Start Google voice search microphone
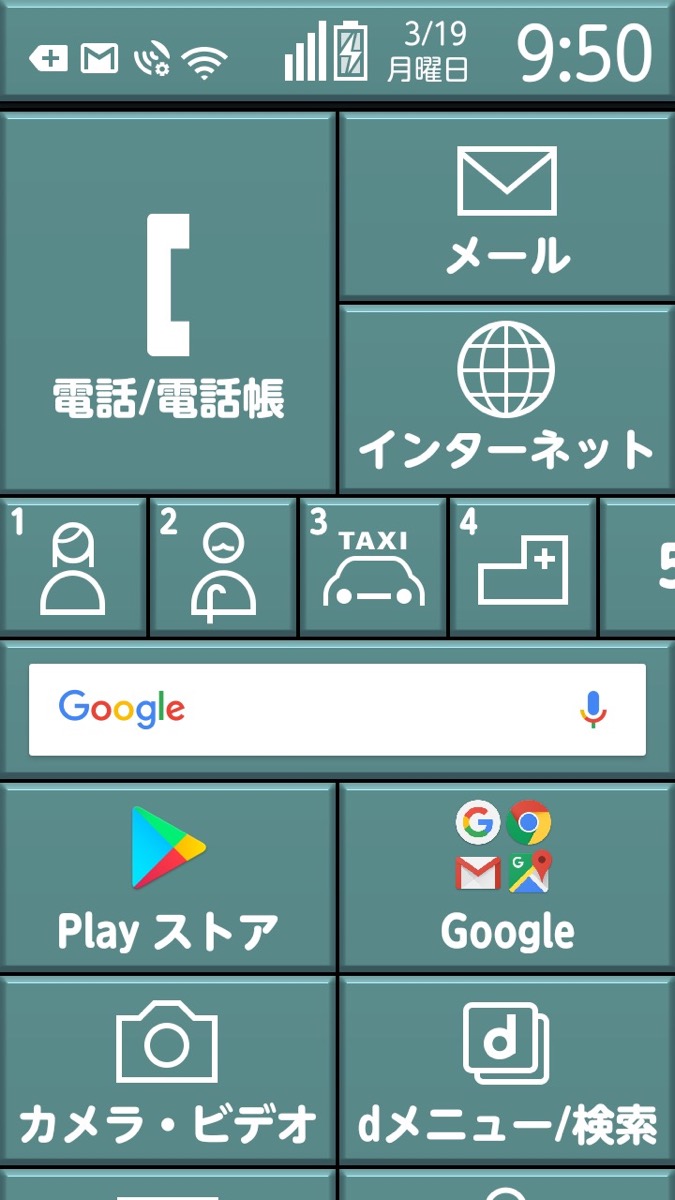The height and width of the screenshot is (1200, 675). point(593,709)
